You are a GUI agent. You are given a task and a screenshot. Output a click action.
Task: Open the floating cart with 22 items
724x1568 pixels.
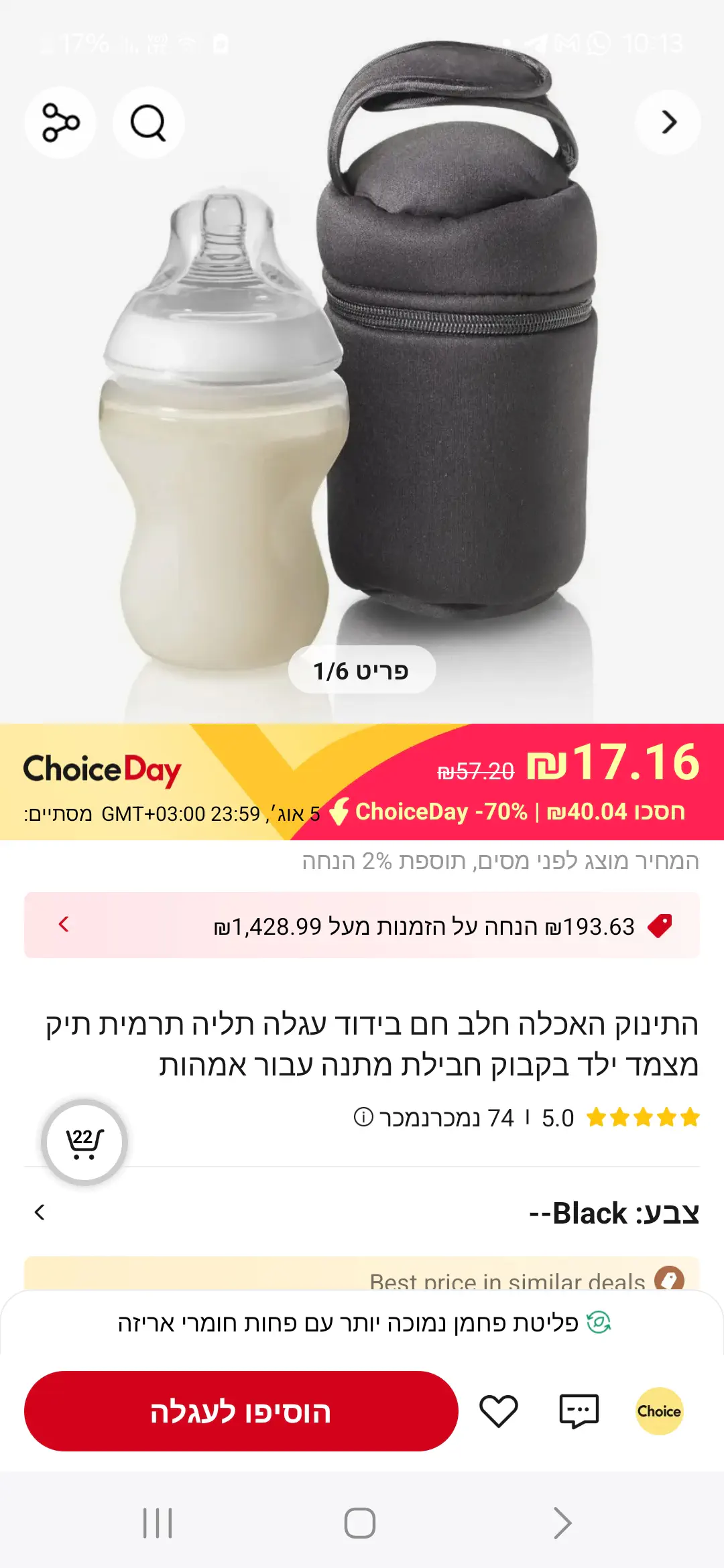click(x=84, y=1142)
